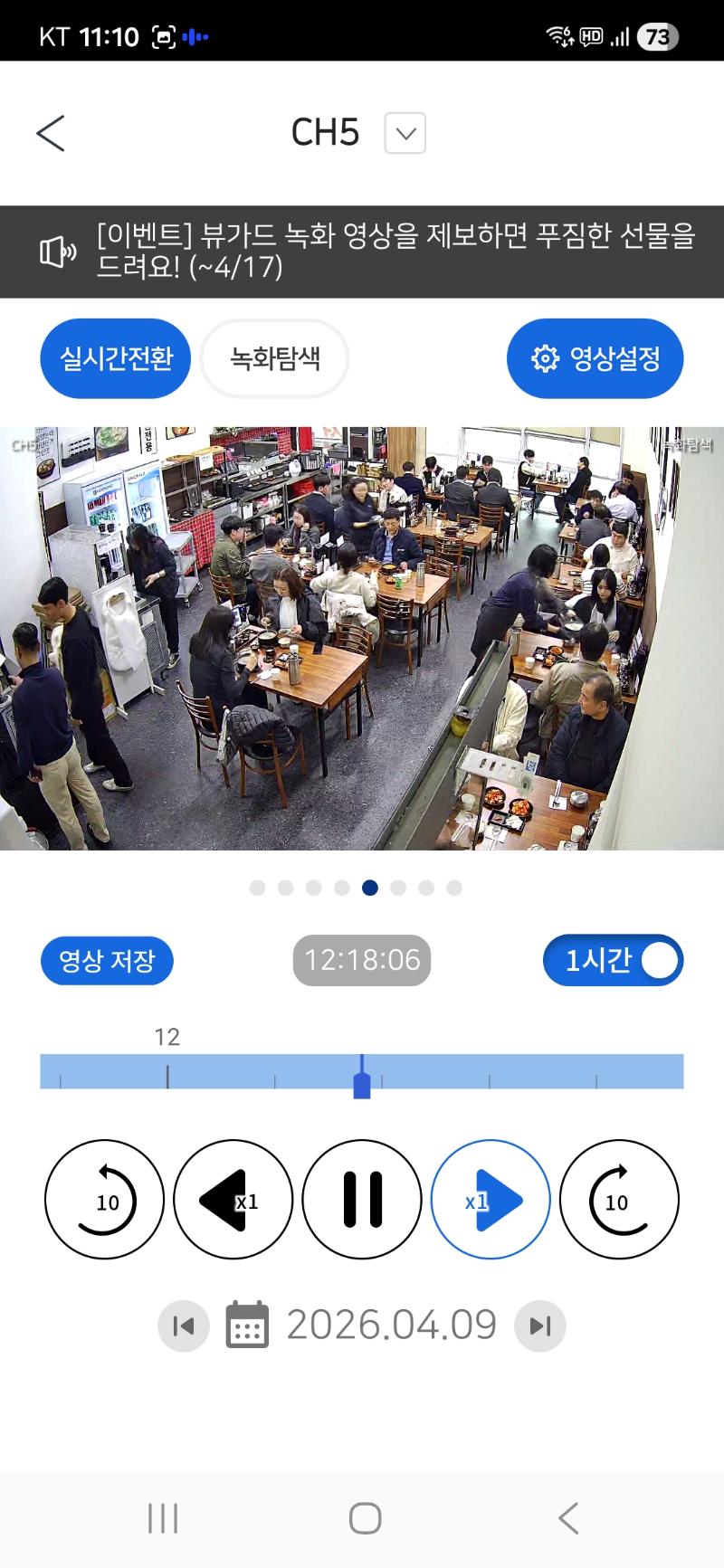Pause the recorded video
This screenshot has height=1568, width=724.
coord(362,1200)
